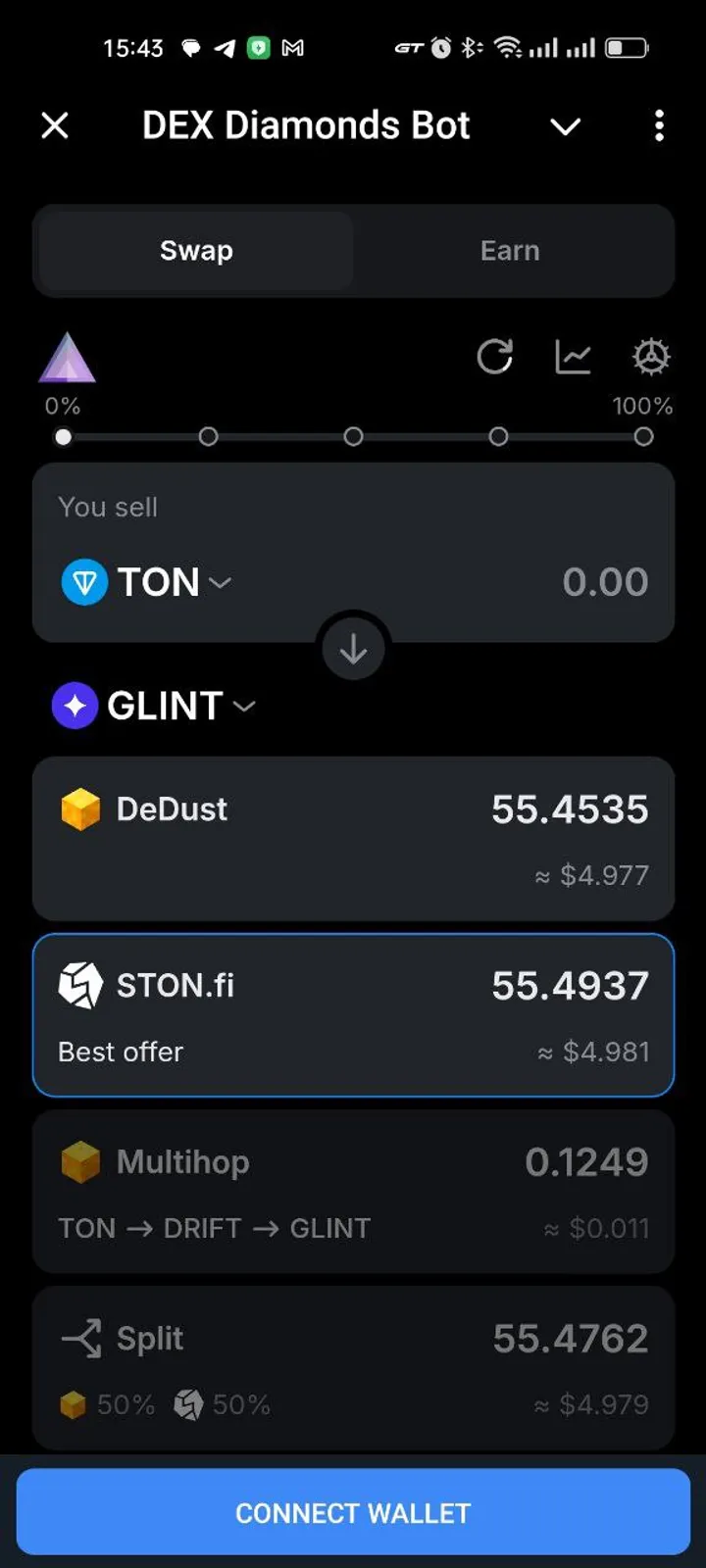This screenshot has height=1568, width=706.
Task: Select the DeDust exchange route
Action: tap(353, 839)
